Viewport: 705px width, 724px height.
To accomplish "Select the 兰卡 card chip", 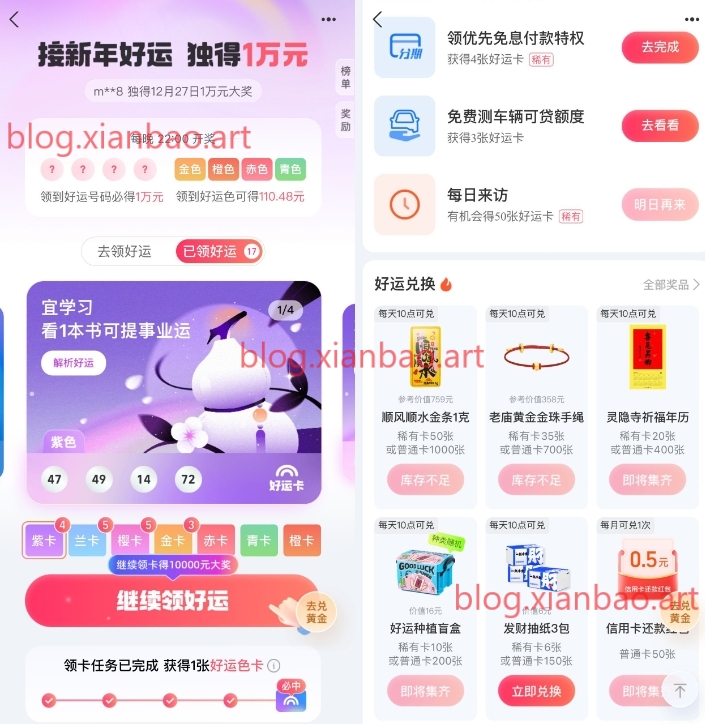I will coord(88,541).
